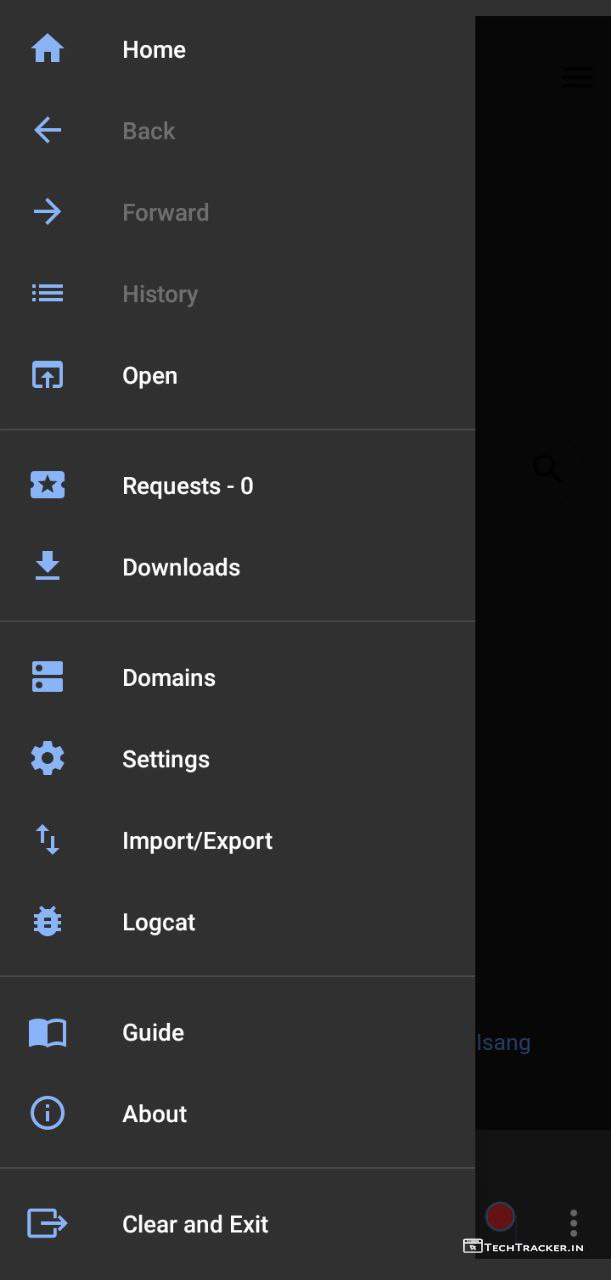Tap Clear and Exit
611x1280 pixels.
coord(195,1224)
